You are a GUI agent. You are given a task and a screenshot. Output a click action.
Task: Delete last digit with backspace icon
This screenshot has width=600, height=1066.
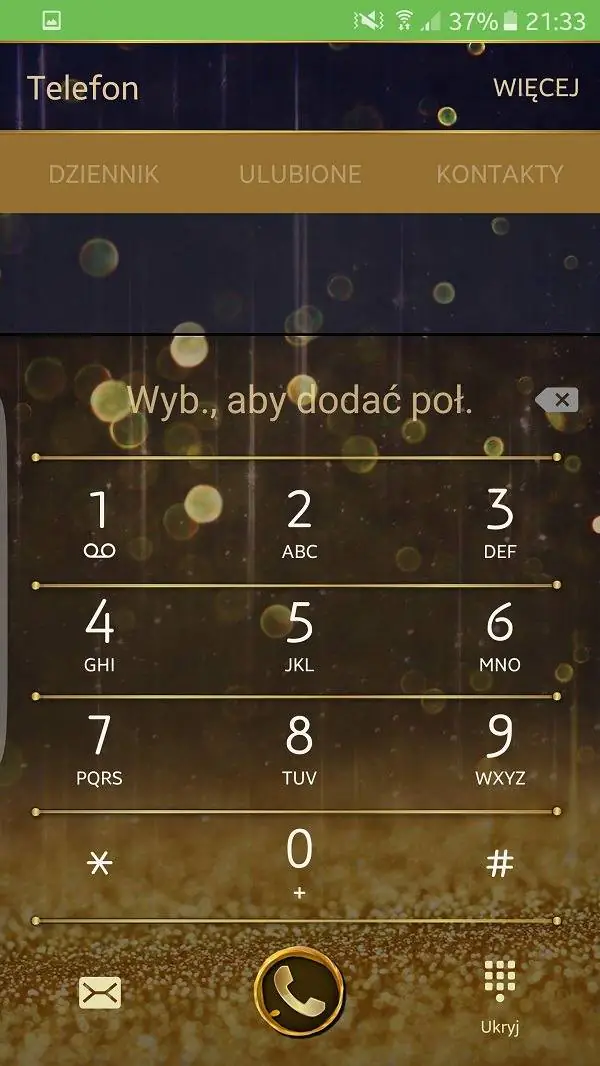(x=556, y=401)
